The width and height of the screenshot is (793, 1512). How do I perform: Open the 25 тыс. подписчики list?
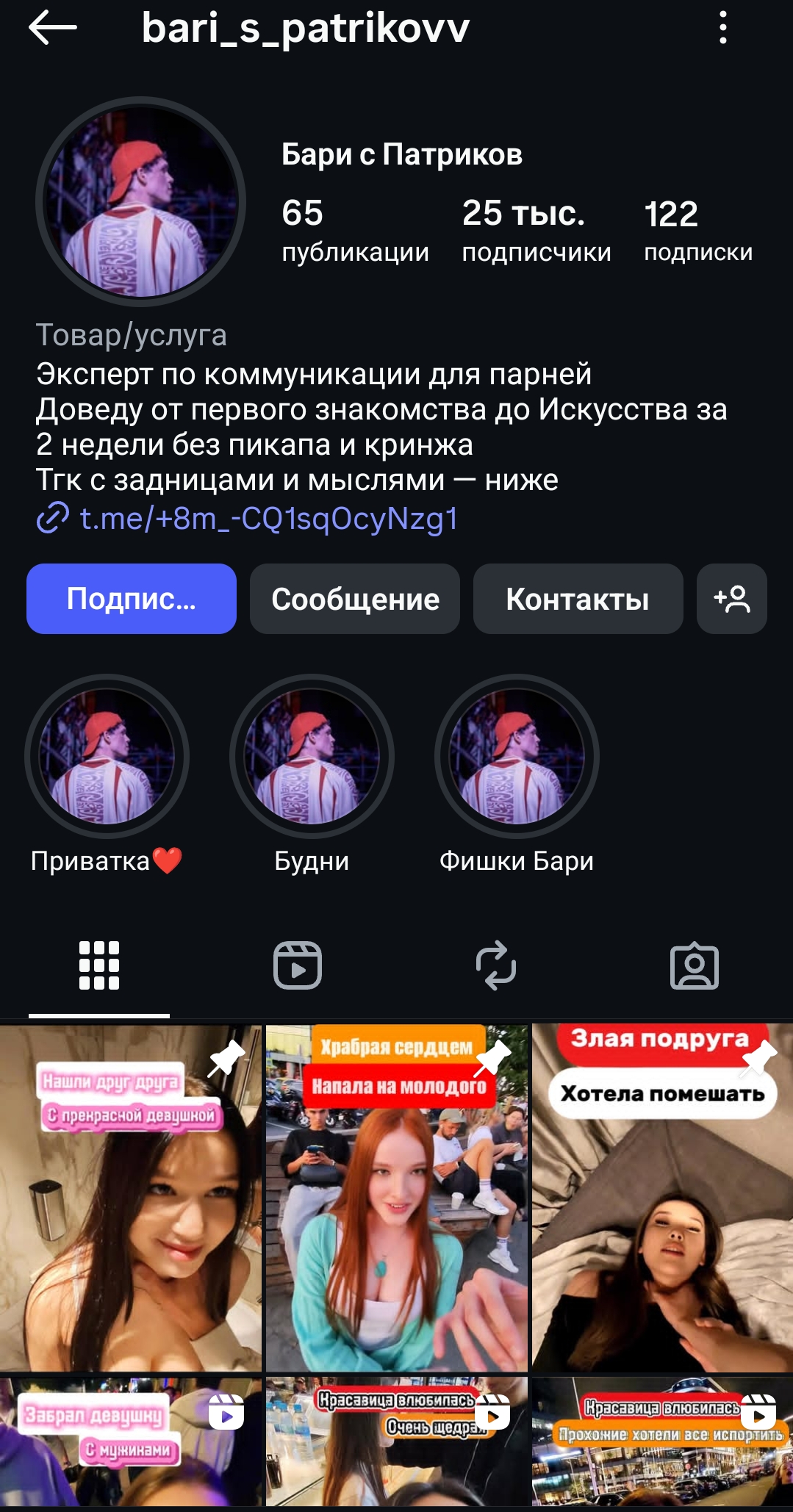[536, 230]
